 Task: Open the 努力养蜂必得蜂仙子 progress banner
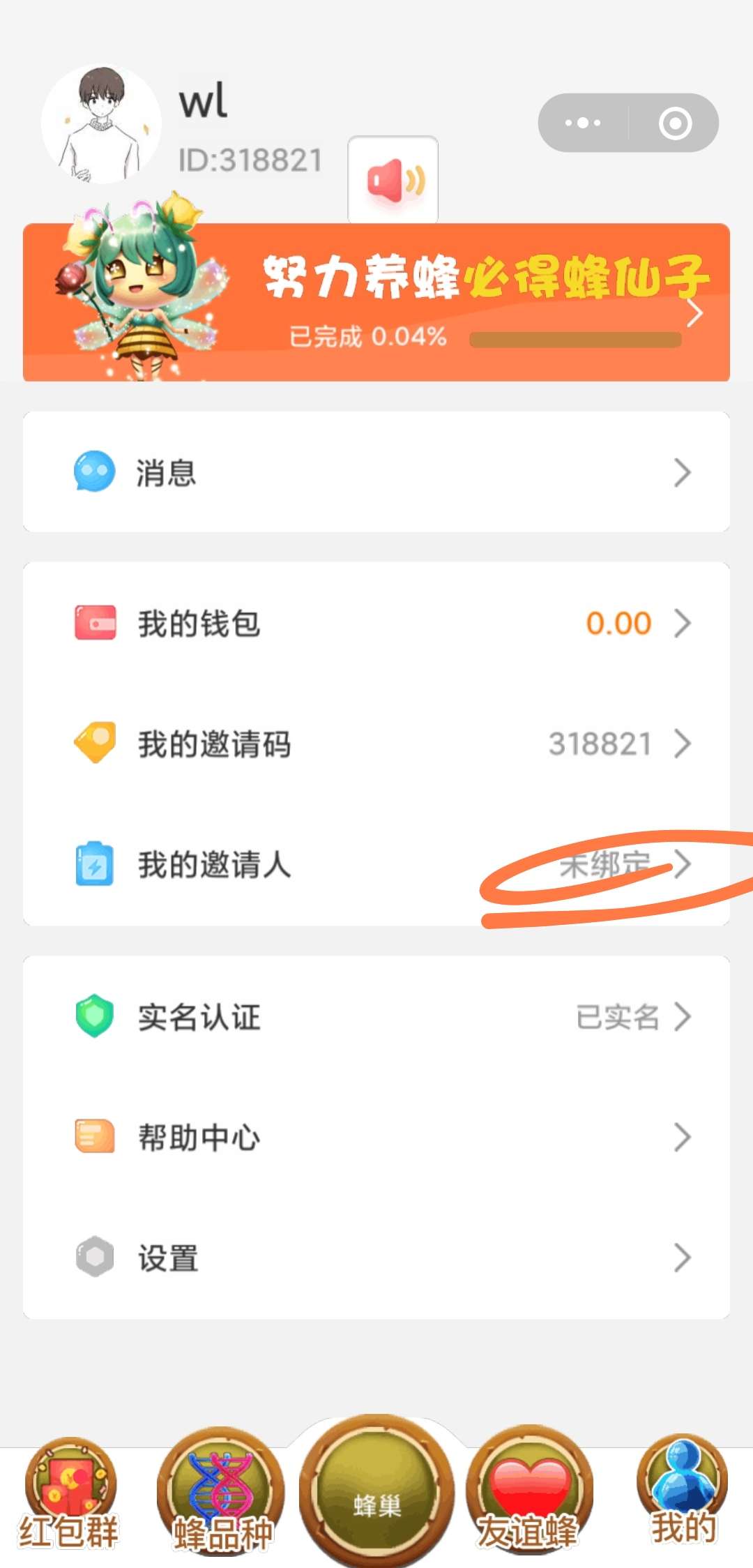376,301
